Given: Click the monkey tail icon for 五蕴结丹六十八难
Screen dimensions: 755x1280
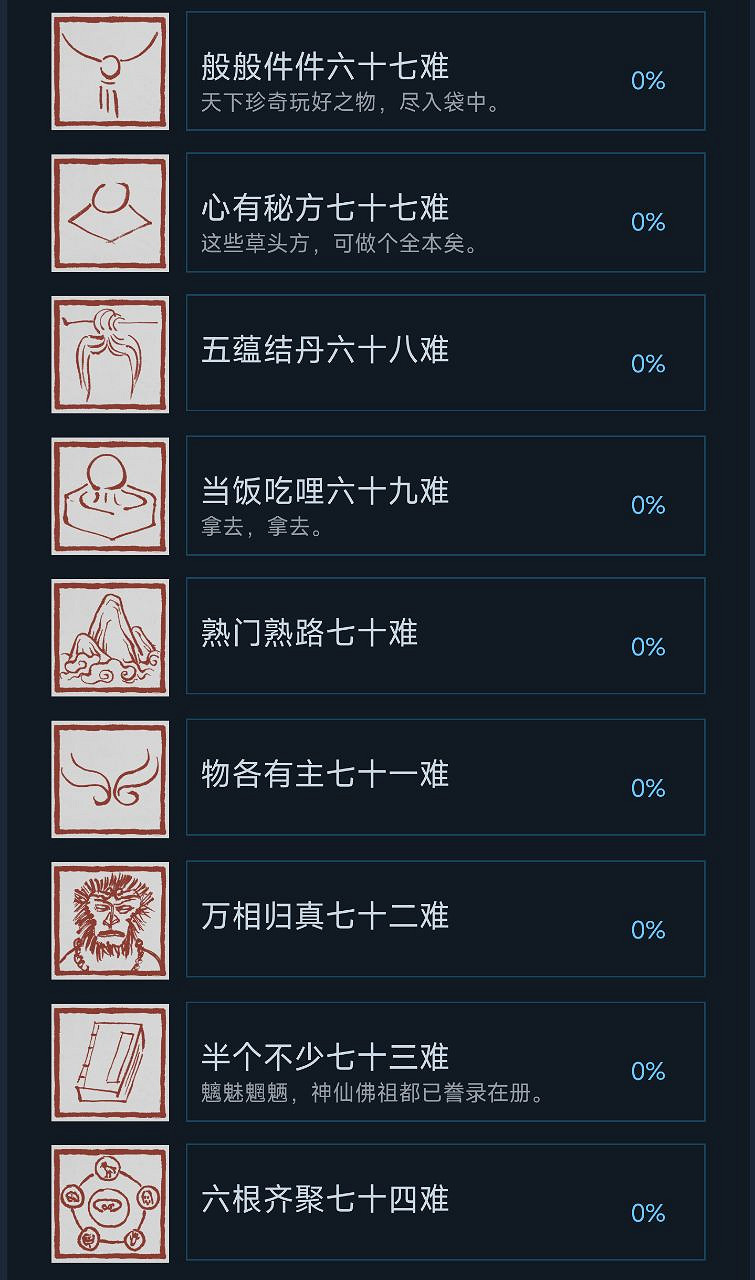Looking at the screenshot, I should click(109, 353).
